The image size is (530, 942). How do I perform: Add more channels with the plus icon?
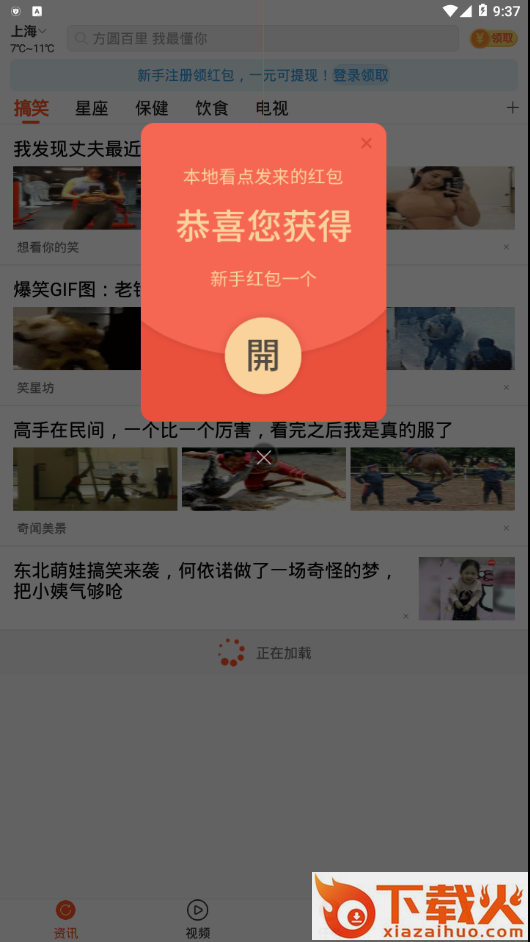point(512,108)
